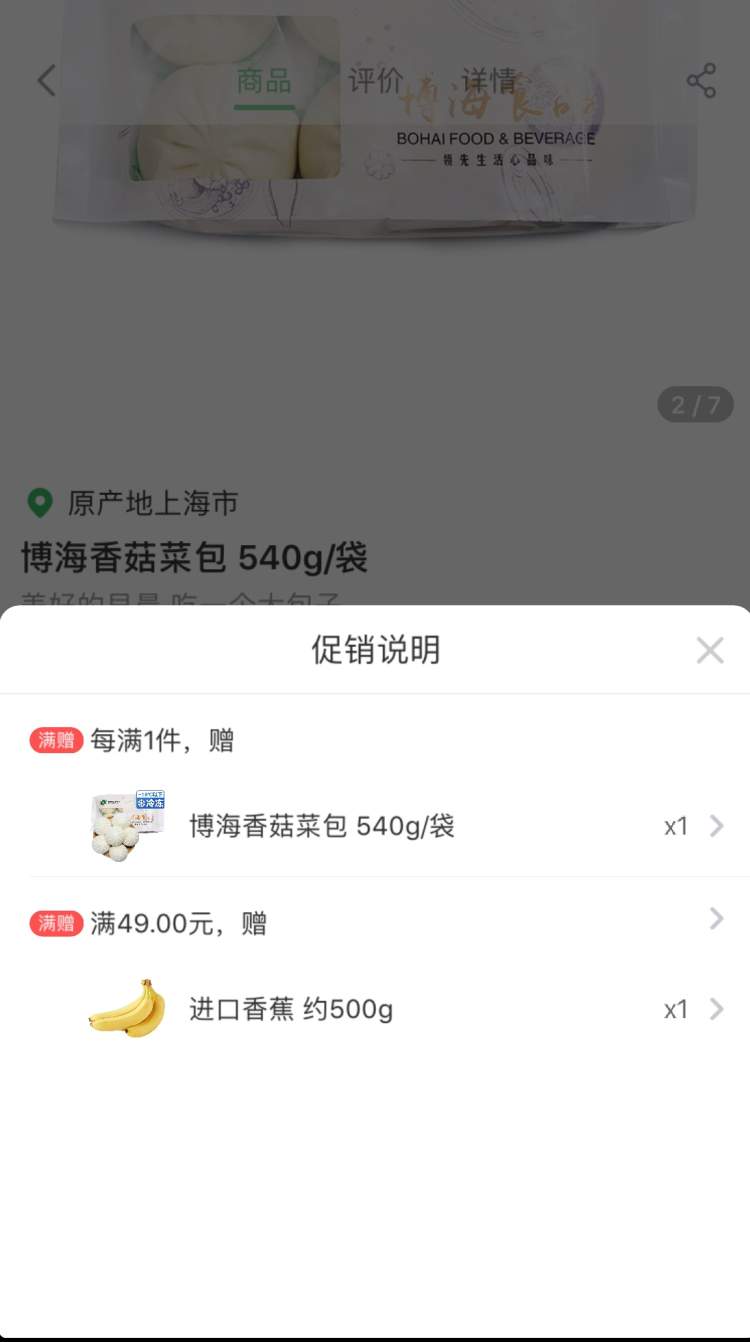Share this product
The width and height of the screenshot is (750, 1342).
(701, 81)
